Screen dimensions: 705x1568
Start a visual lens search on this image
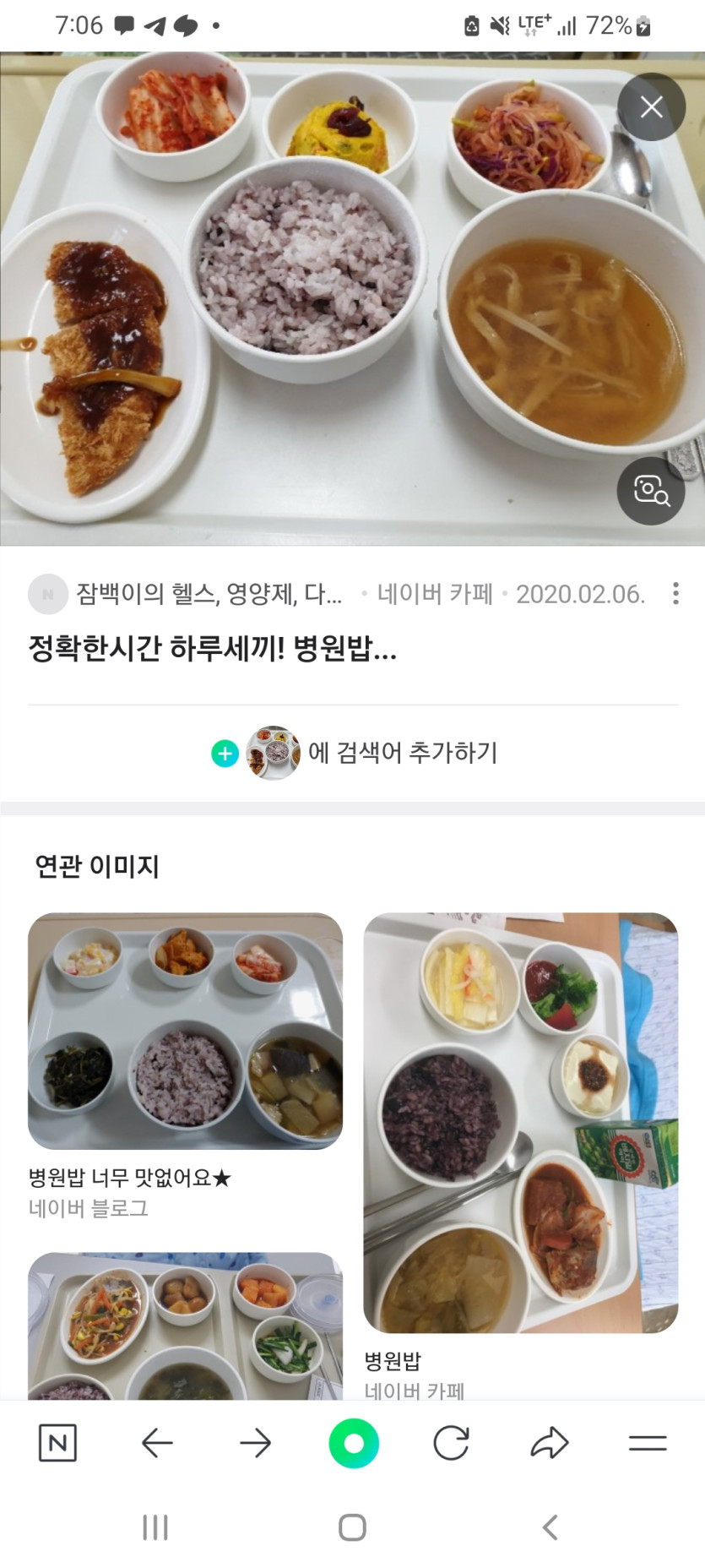(x=651, y=491)
